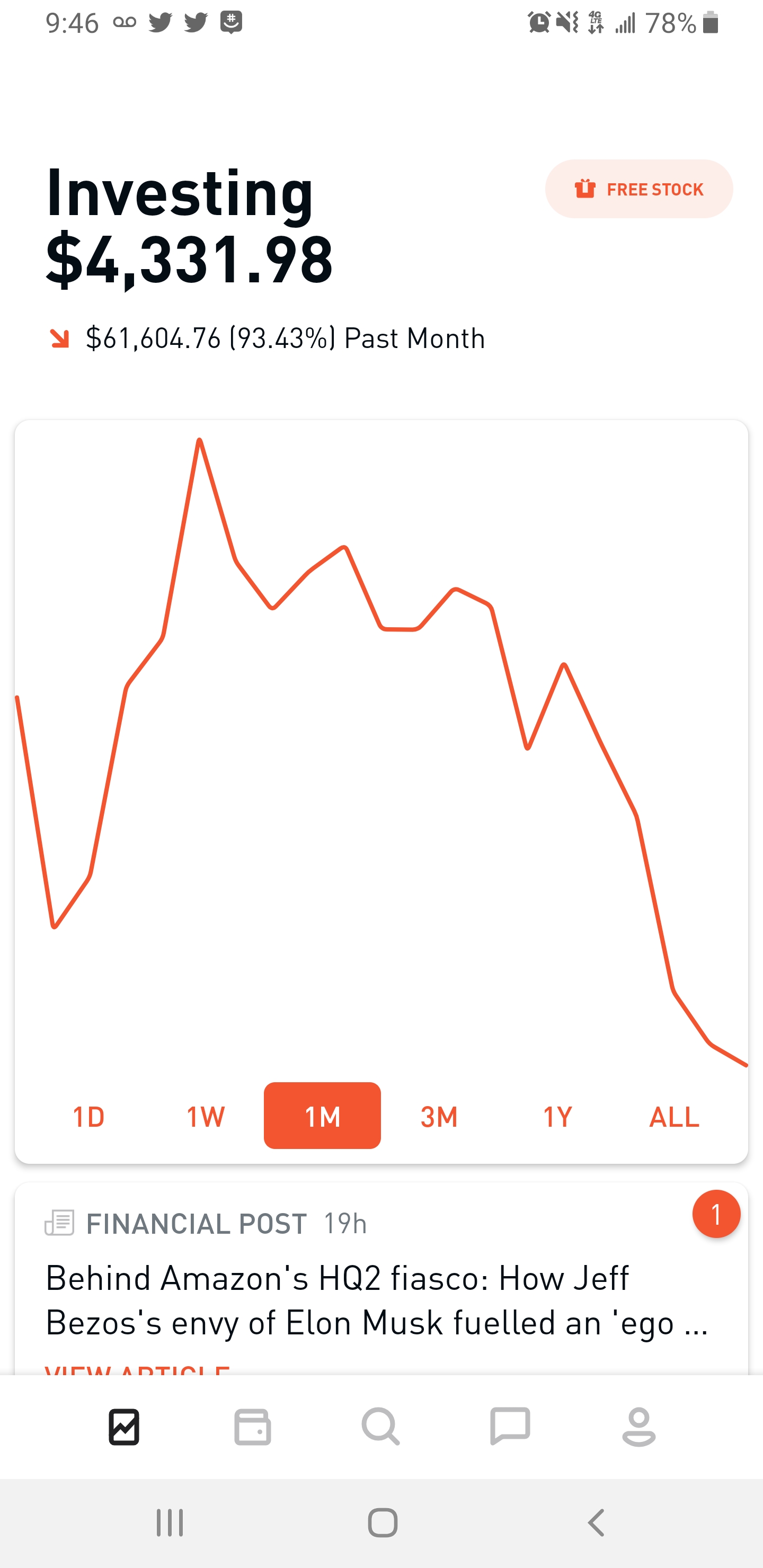
Task: Open the messages tab
Action: [x=510, y=1427]
